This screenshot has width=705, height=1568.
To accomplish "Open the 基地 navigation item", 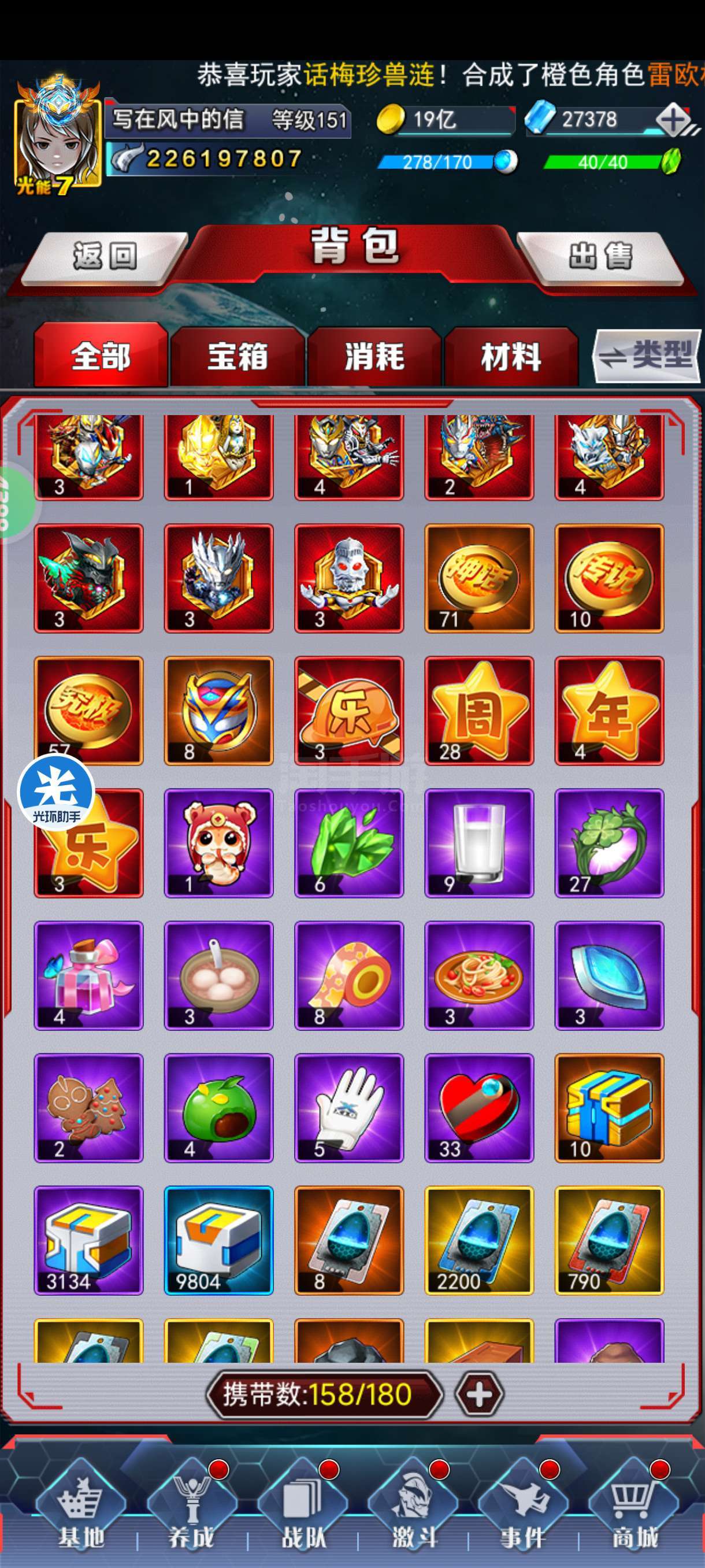I will [x=80, y=1508].
